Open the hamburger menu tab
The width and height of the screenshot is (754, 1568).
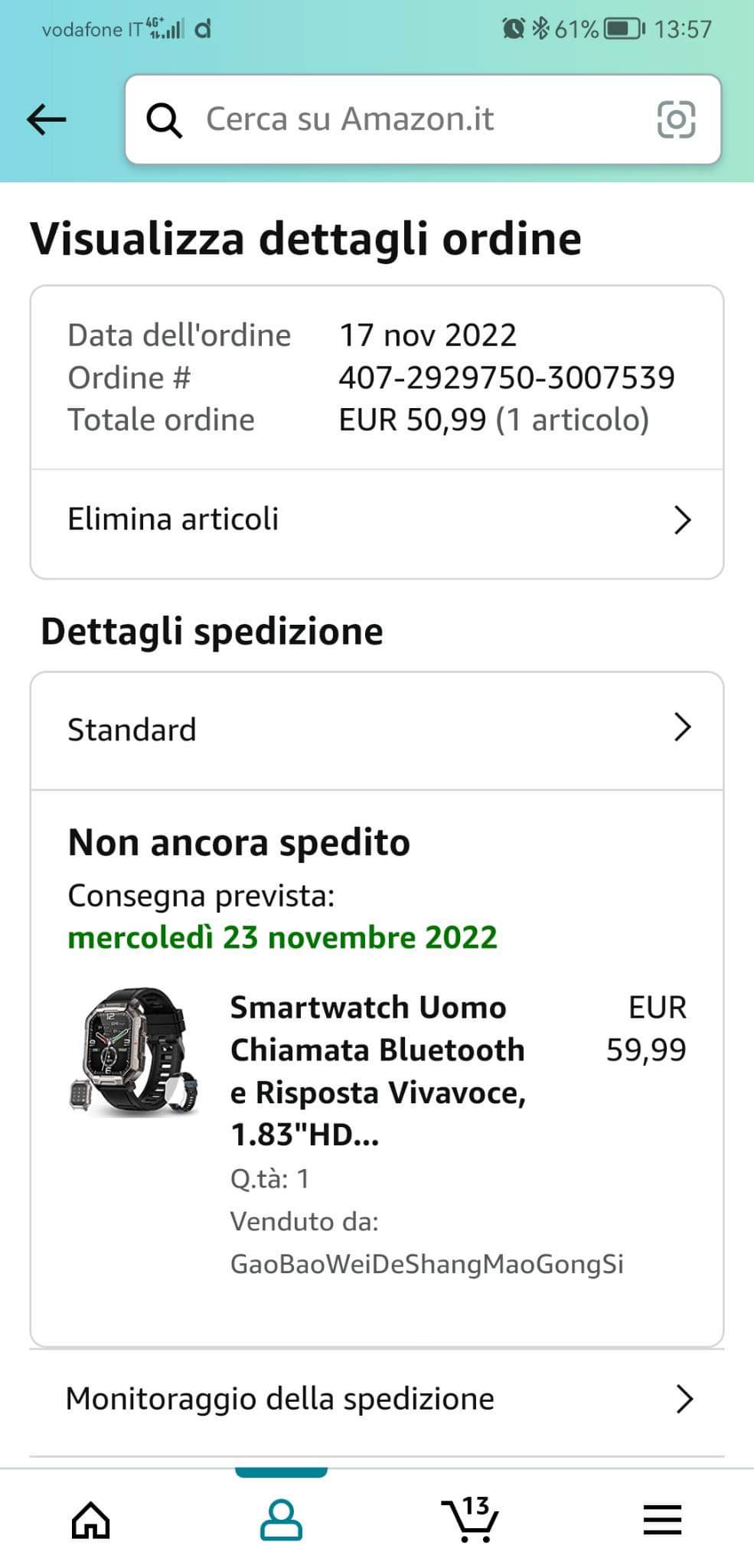[x=661, y=1519]
